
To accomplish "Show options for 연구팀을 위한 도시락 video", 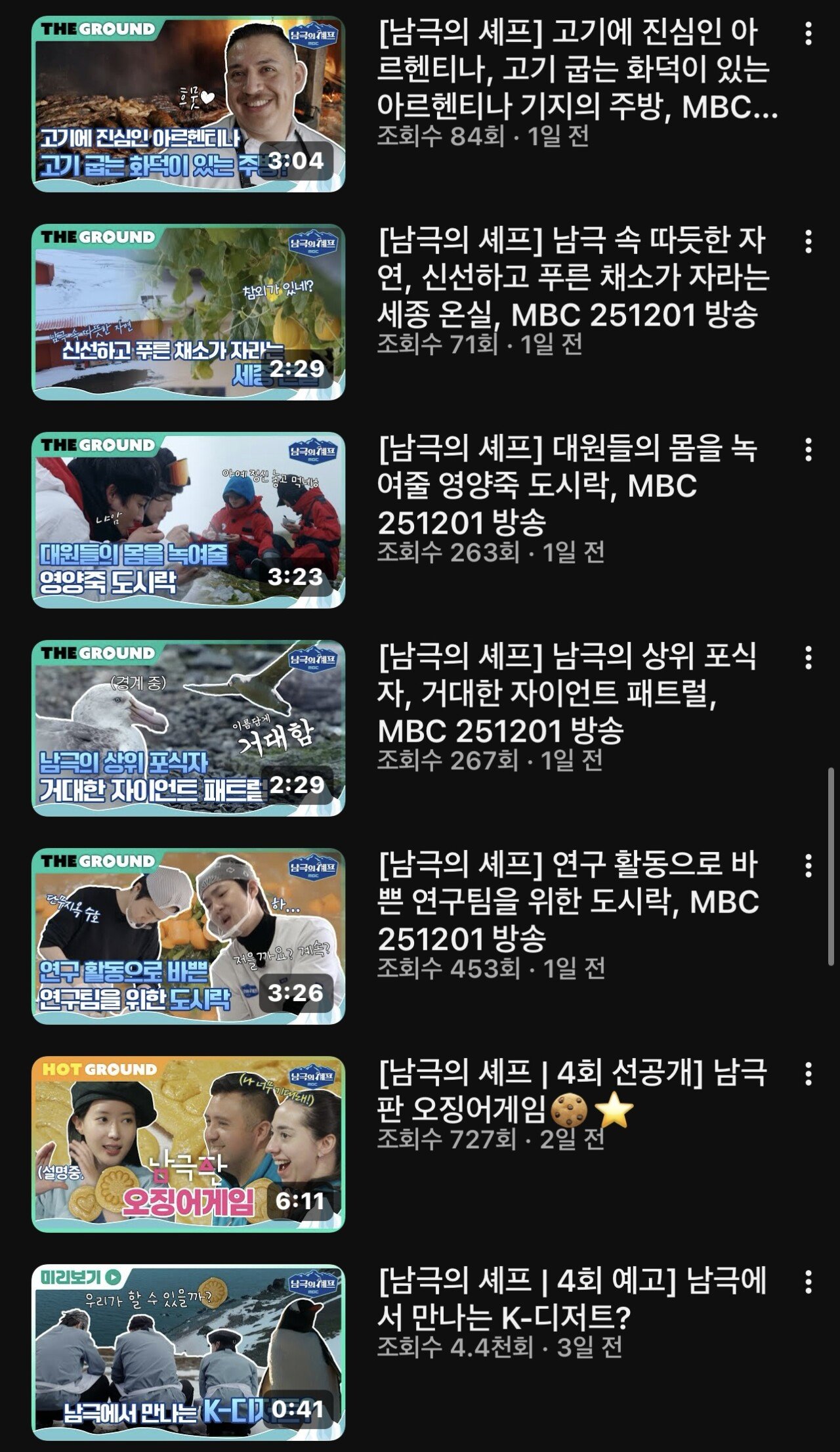I will pyautogui.click(x=808, y=866).
